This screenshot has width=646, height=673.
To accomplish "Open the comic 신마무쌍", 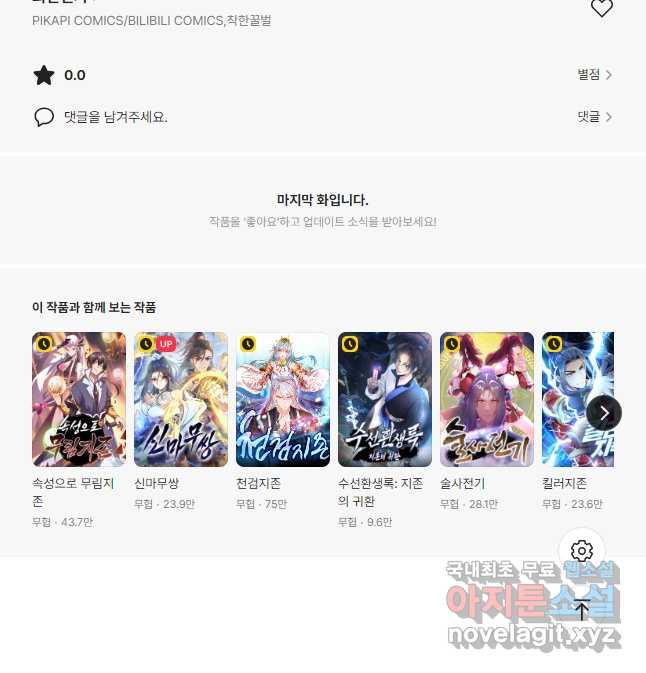I will coord(181,400).
